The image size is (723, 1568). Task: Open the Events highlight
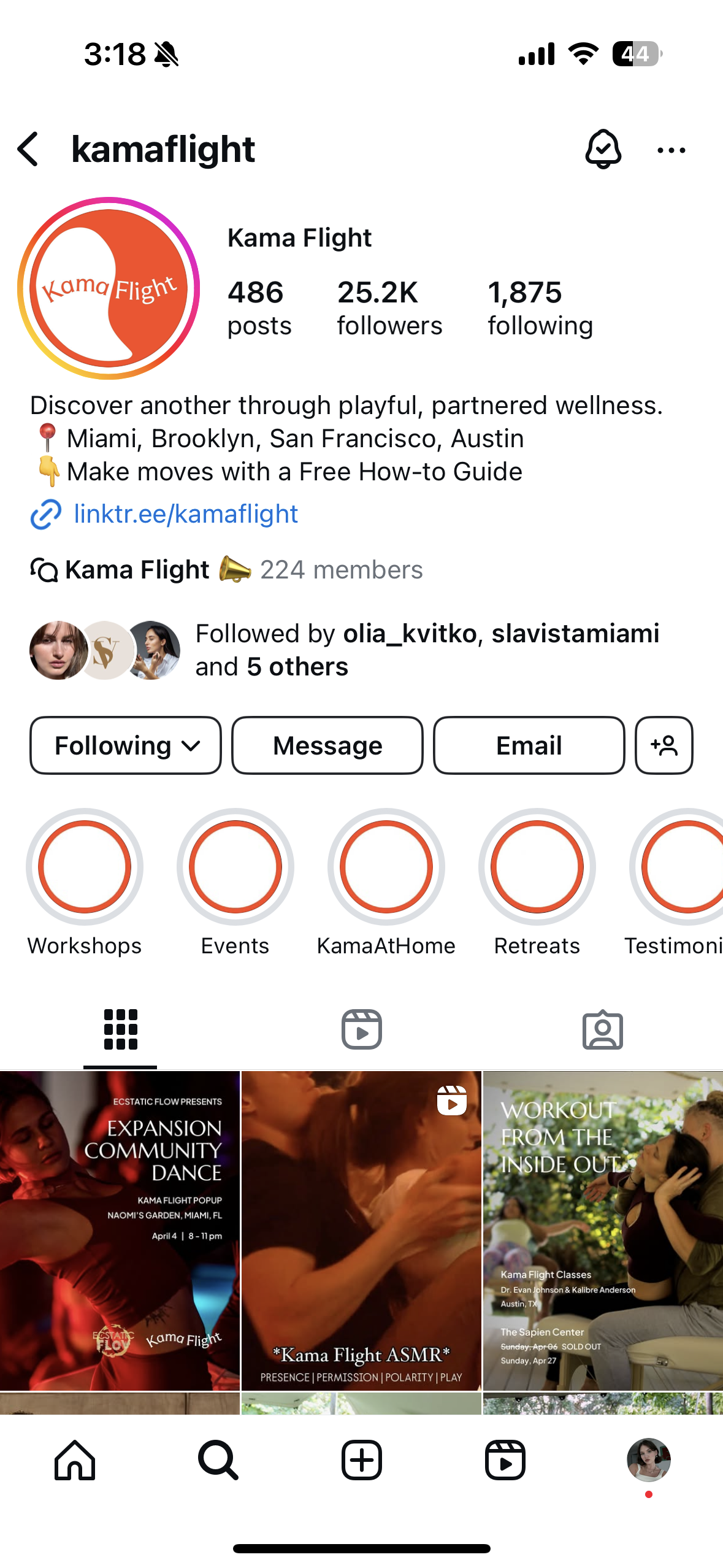[x=235, y=882]
